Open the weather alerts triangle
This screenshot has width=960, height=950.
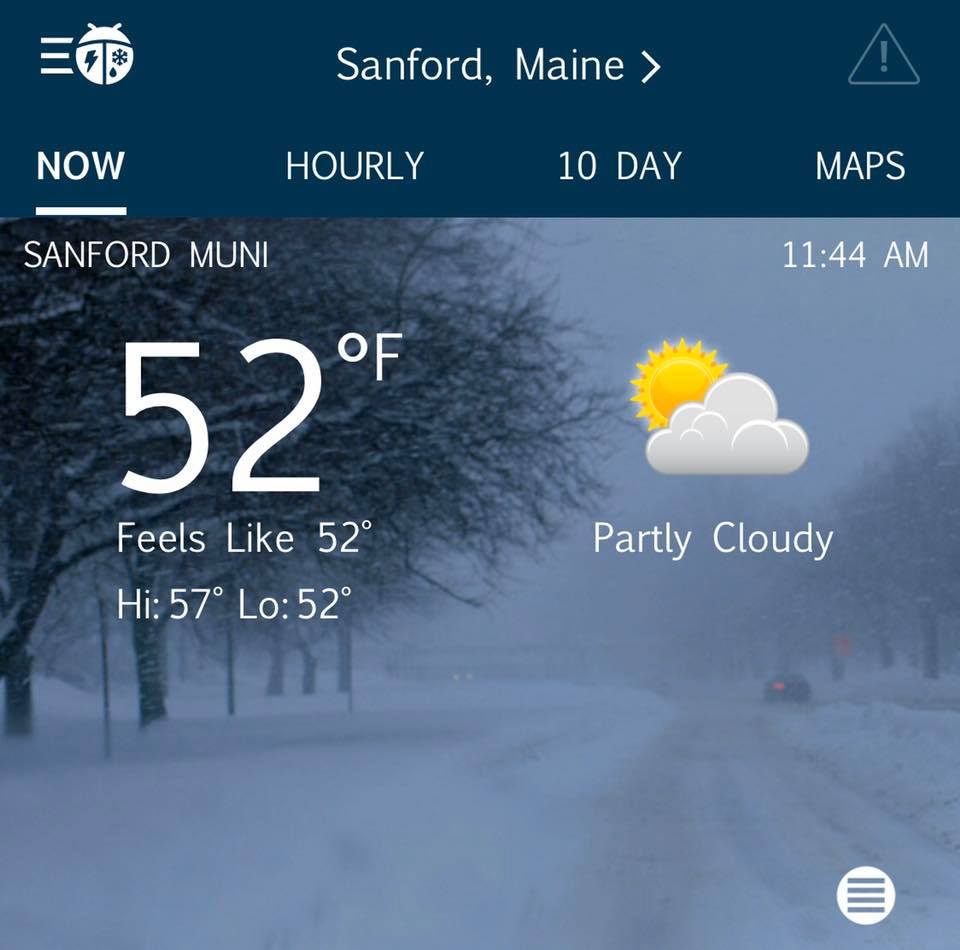[x=883, y=56]
